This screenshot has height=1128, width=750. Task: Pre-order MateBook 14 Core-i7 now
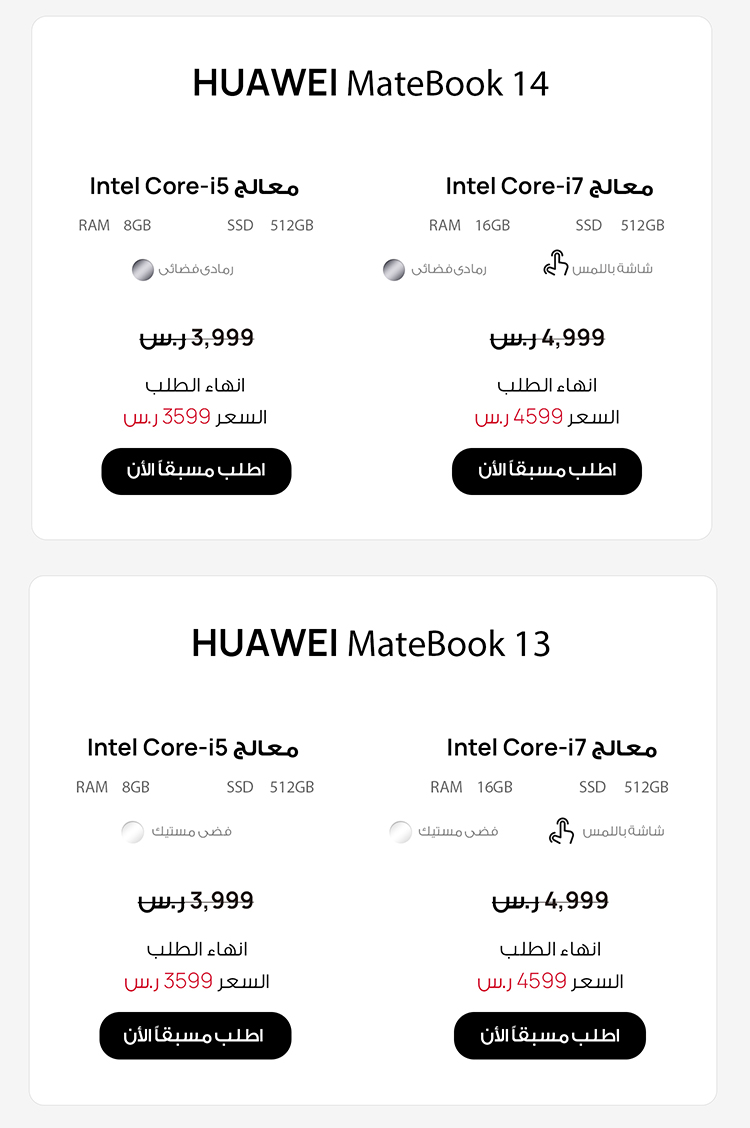coord(547,471)
